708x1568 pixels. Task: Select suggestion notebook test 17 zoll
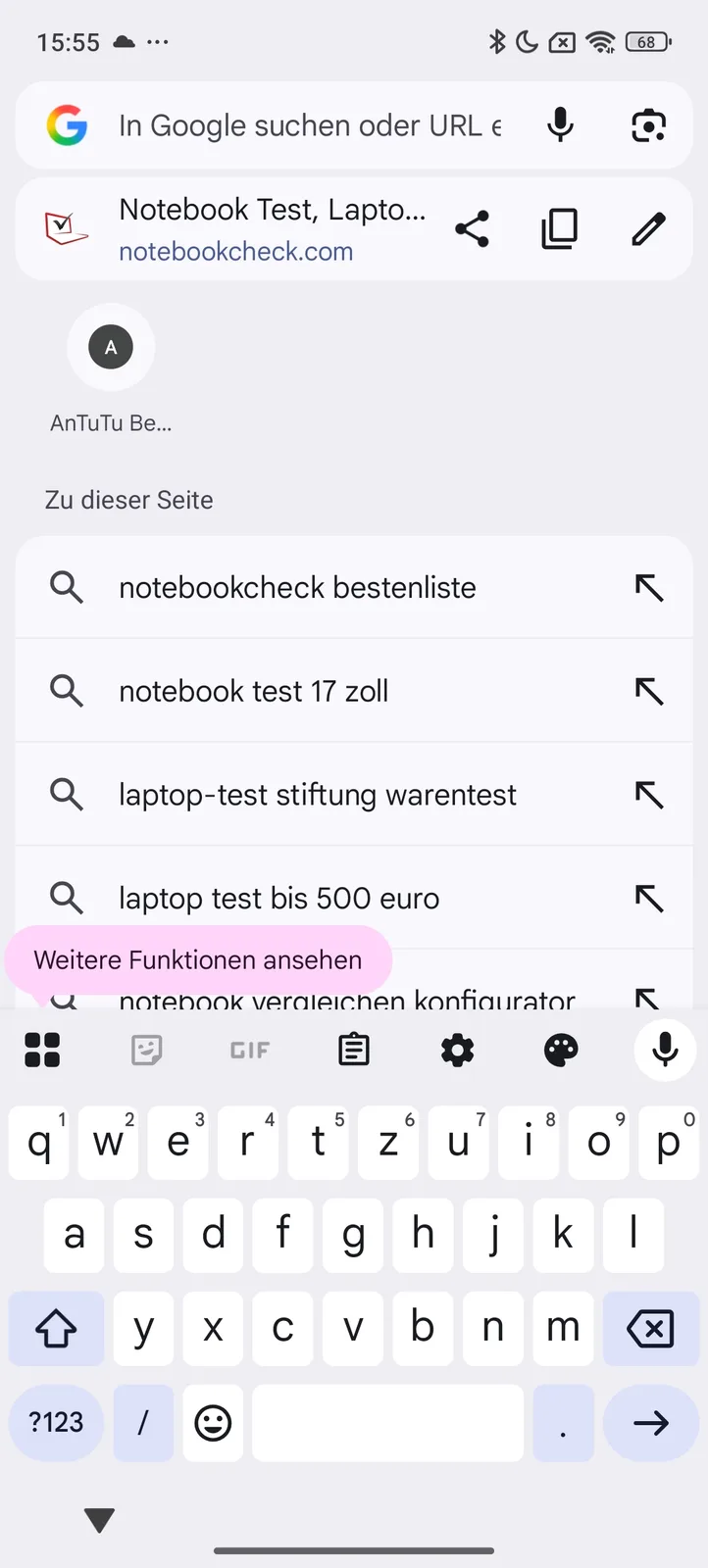tap(253, 692)
